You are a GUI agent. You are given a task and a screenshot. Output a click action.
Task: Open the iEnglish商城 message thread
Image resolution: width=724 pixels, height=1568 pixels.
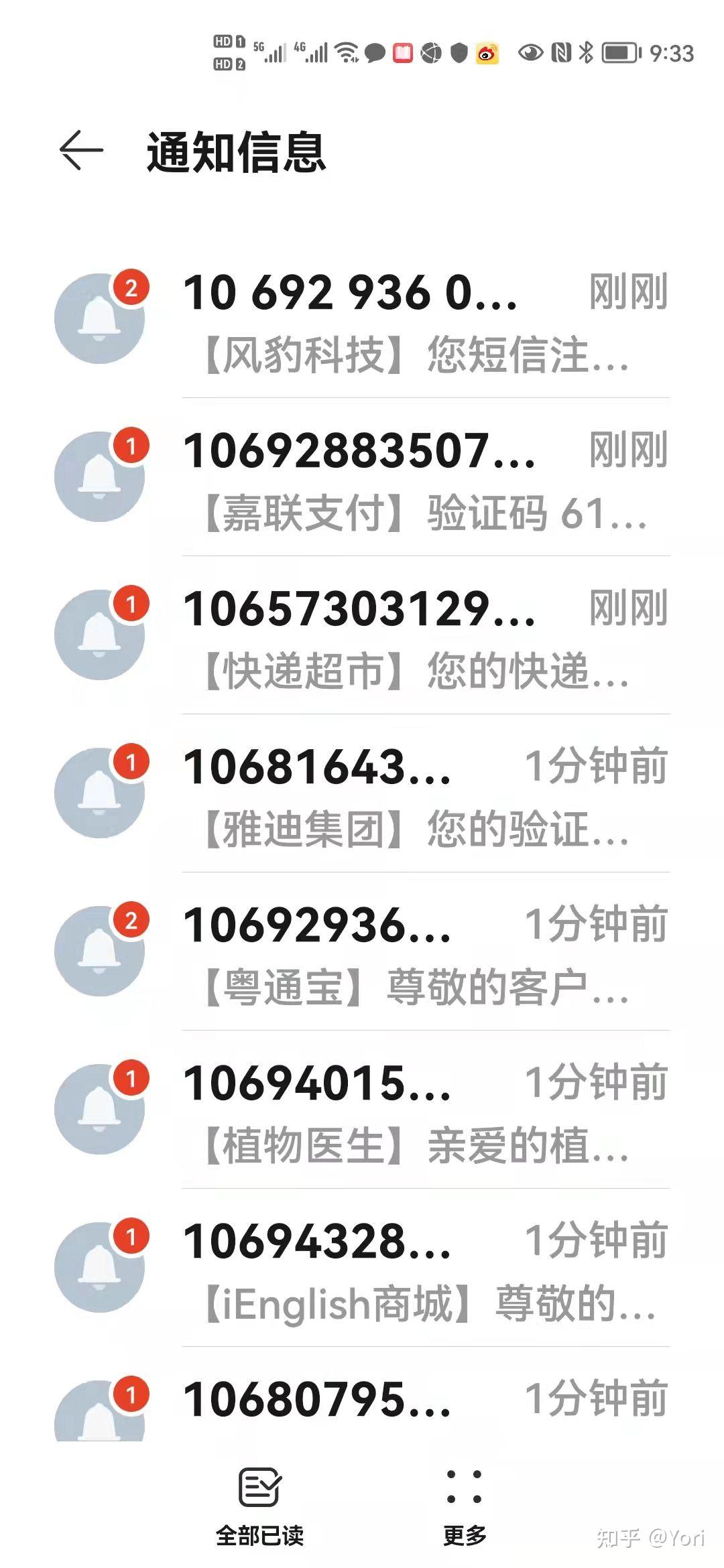pos(416,1272)
